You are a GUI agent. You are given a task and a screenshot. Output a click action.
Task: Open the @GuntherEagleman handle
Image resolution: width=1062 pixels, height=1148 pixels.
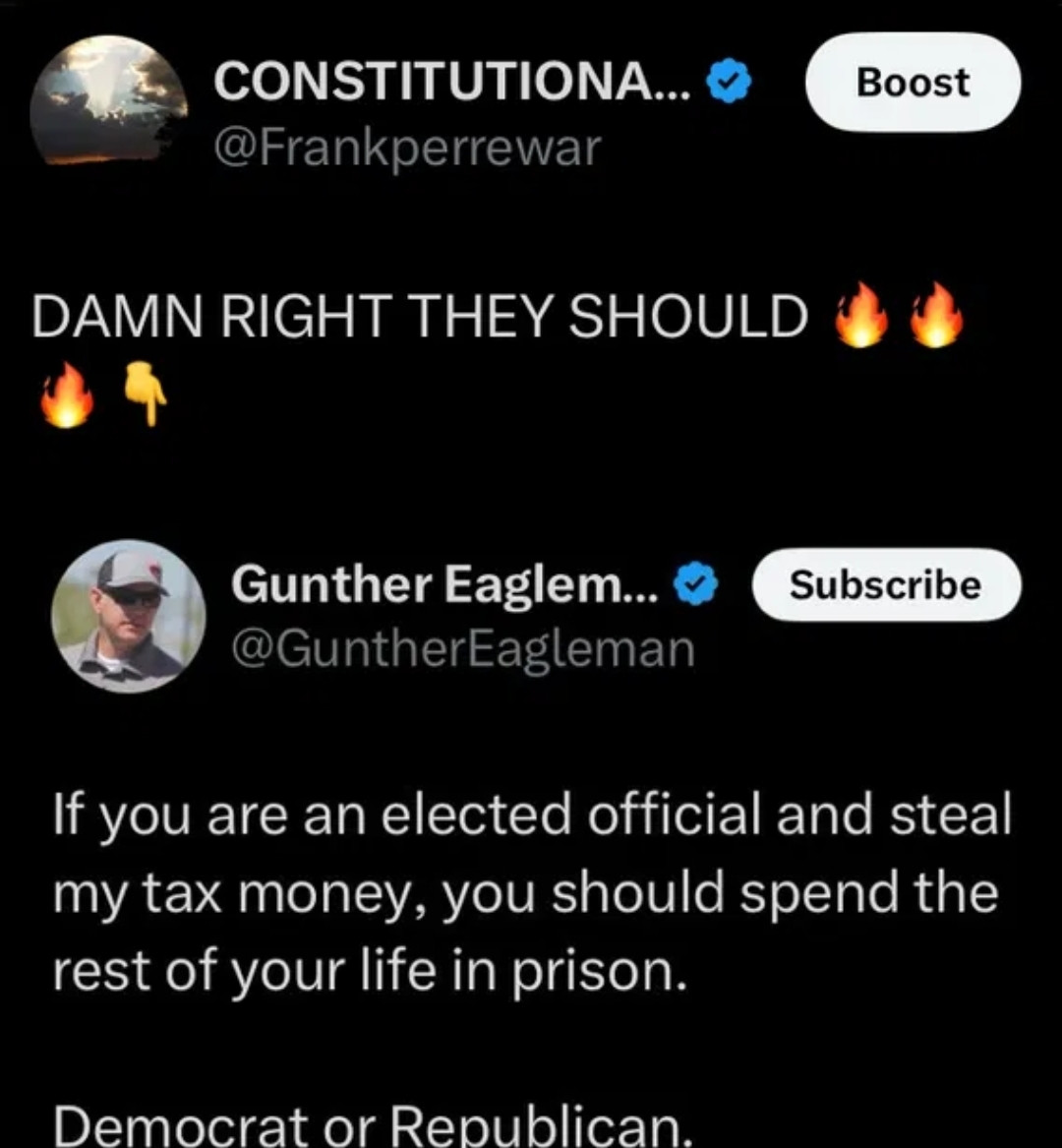point(462,650)
